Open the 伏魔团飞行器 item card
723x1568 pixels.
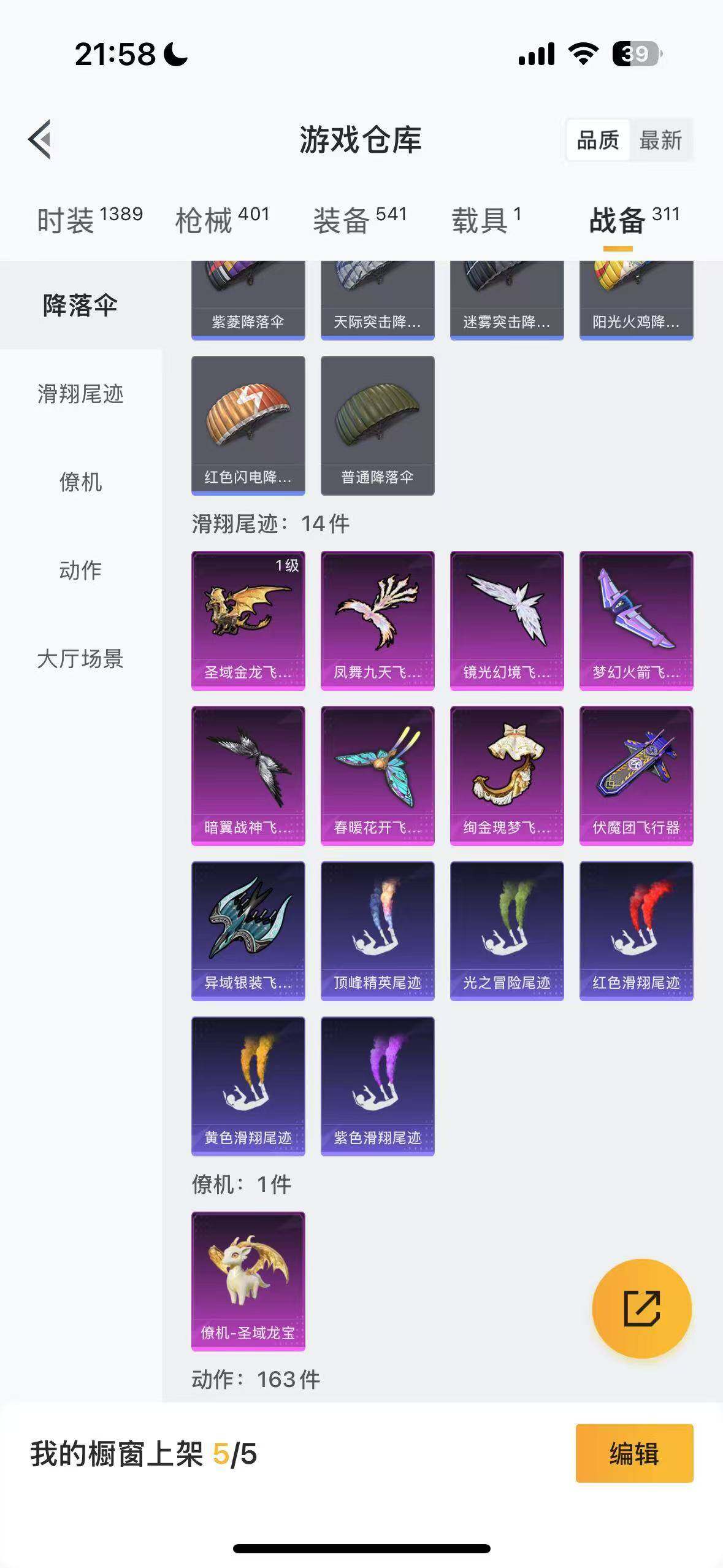(637, 776)
